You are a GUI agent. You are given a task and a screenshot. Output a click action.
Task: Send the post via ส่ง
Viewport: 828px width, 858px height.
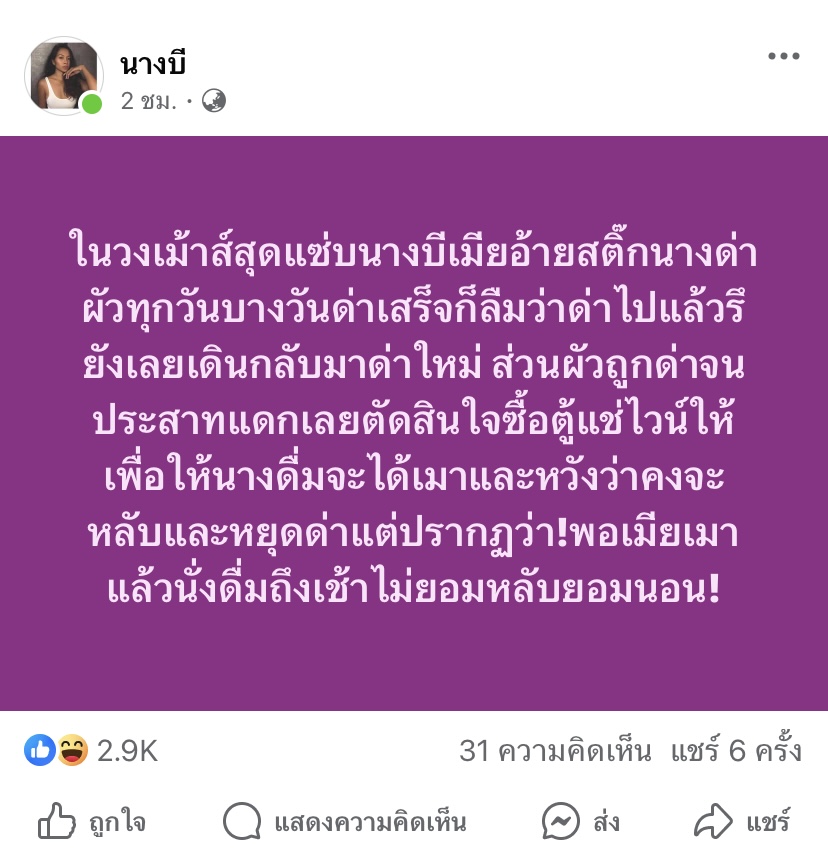point(581,823)
